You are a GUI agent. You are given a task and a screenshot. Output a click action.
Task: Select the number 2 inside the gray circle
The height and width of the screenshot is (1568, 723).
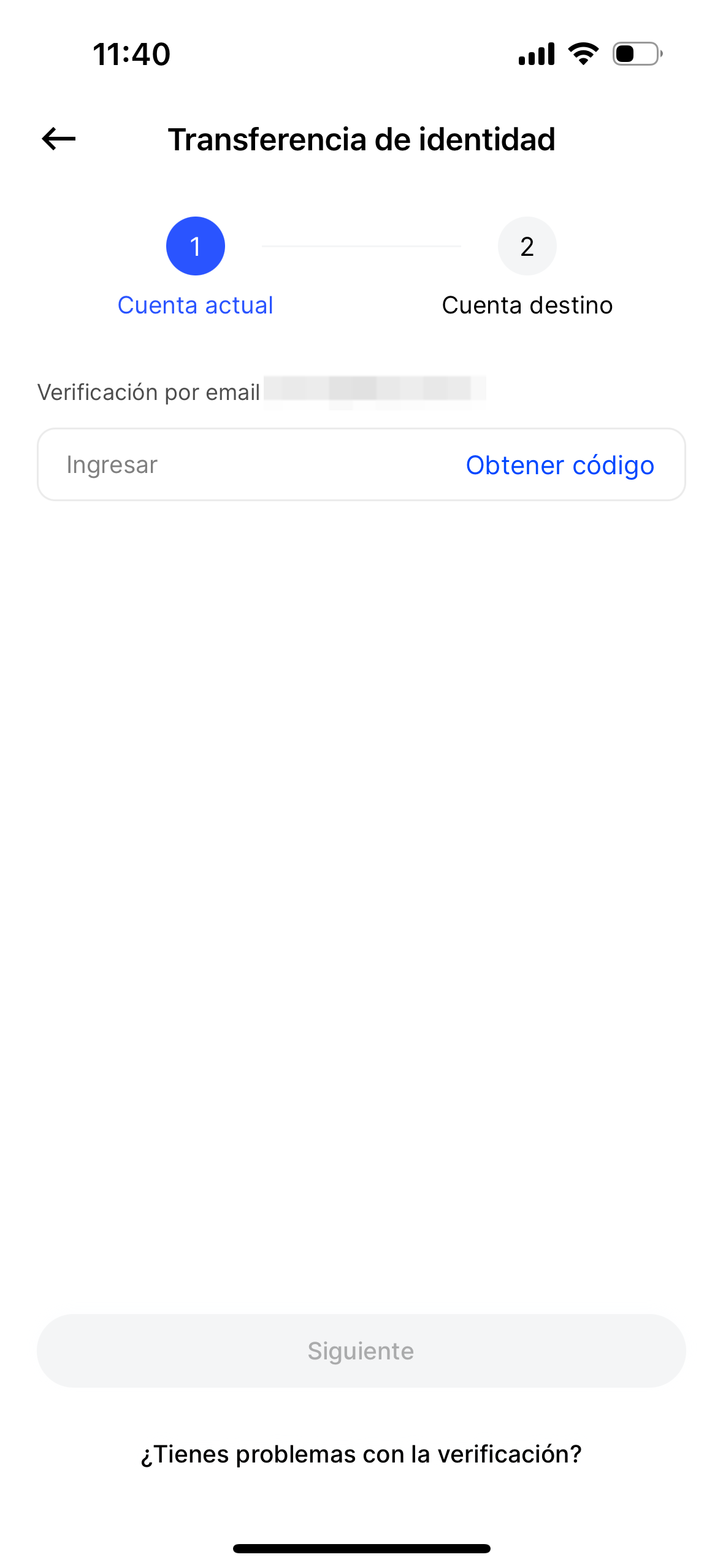(527, 245)
